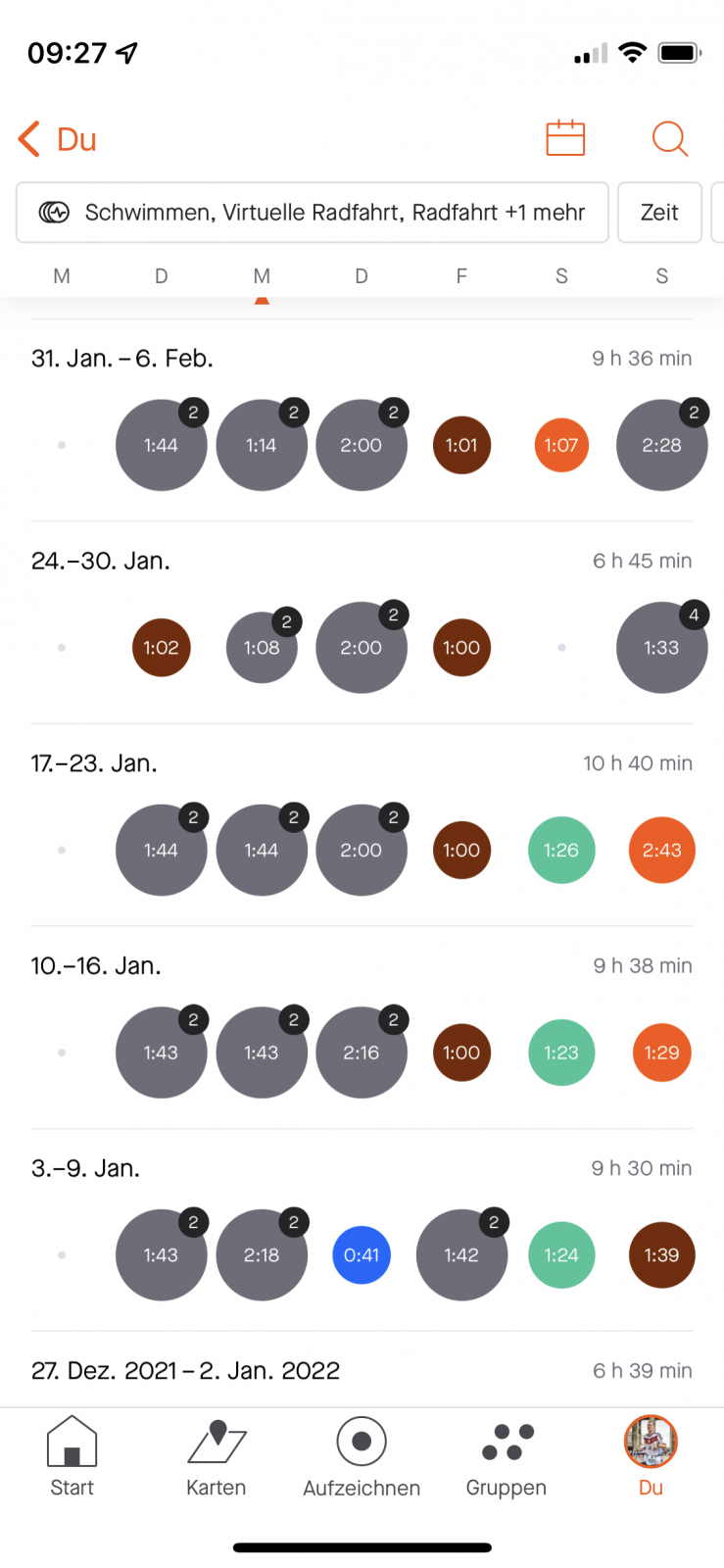Viewport: 724px width, 1568px height.
Task: Open the sport type filter chip
Action: 313,213
